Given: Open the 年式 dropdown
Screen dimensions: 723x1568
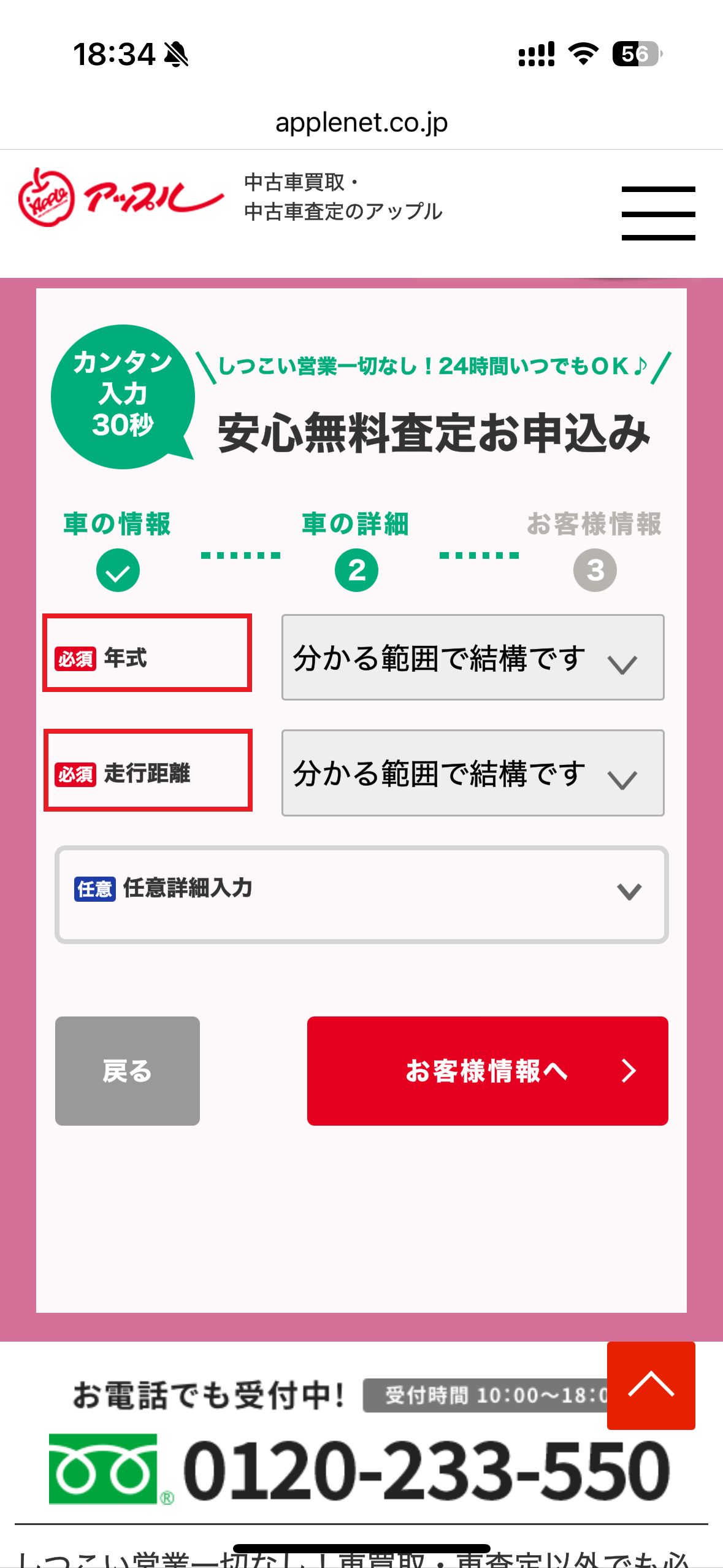Looking at the screenshot, I should [472, 657].
